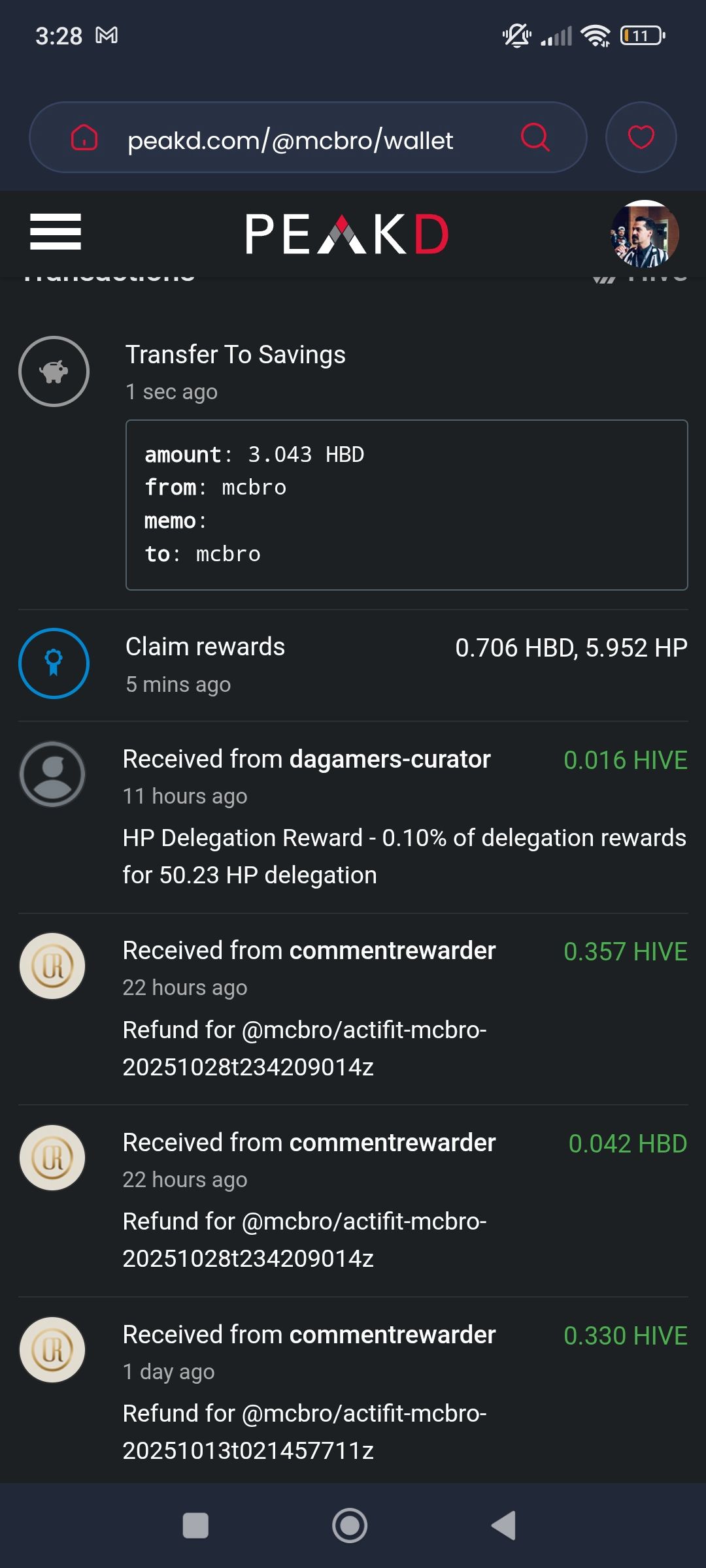Open commentrewarder from the 0.042 HBD refund
This screenshot has width=706, height=1568.
coord(392,1143)
